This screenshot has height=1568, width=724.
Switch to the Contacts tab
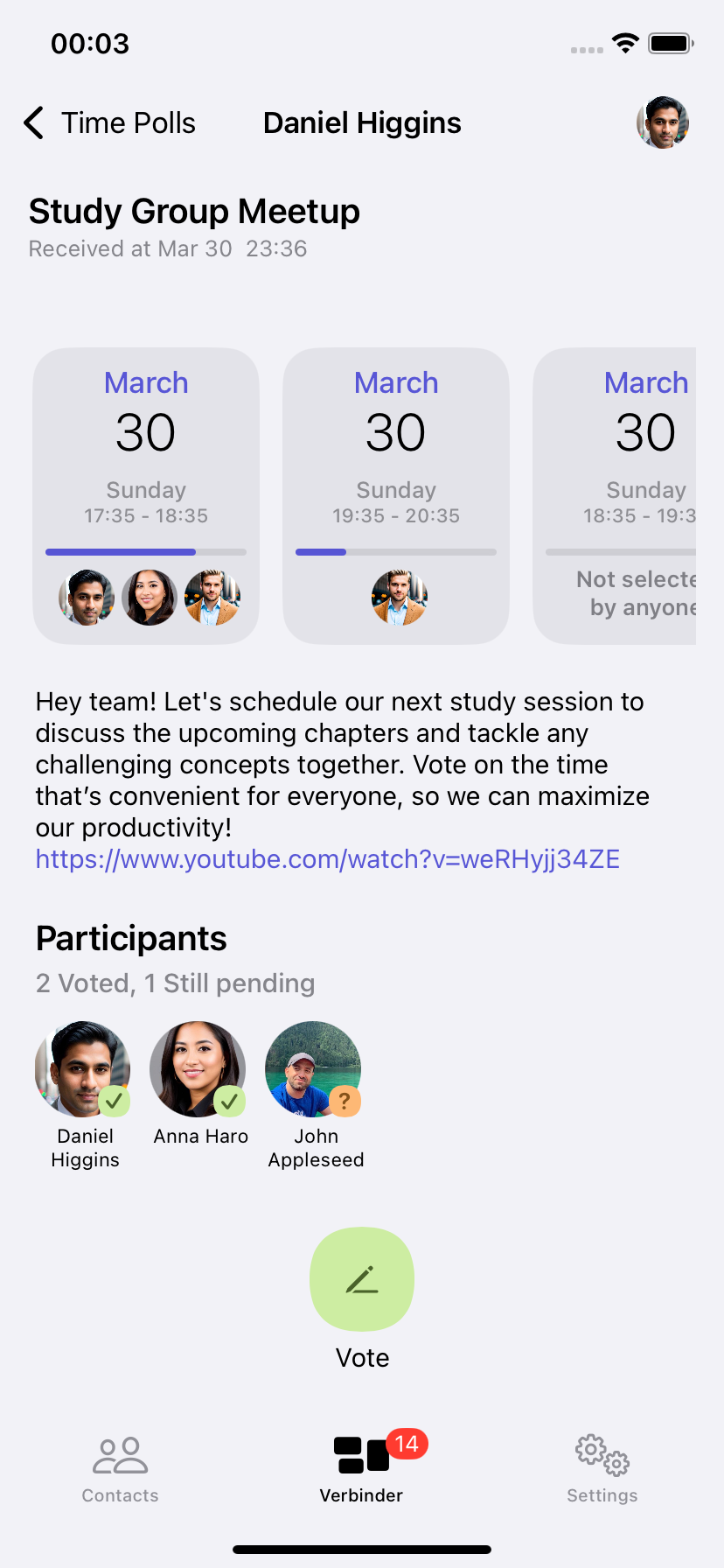[x=121, y=1470]
